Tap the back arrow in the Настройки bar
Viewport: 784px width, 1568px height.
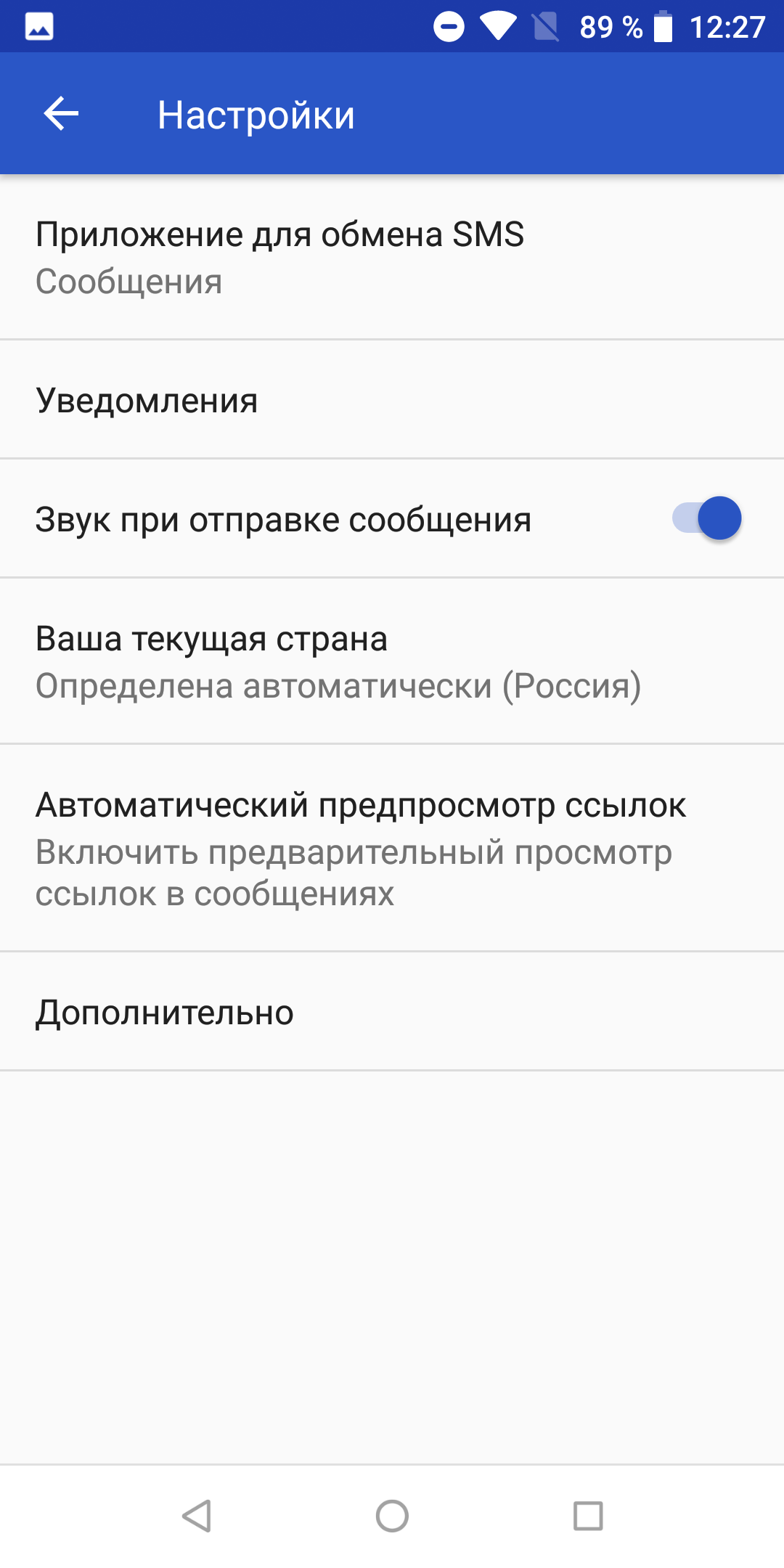click(x=61, y=114)
